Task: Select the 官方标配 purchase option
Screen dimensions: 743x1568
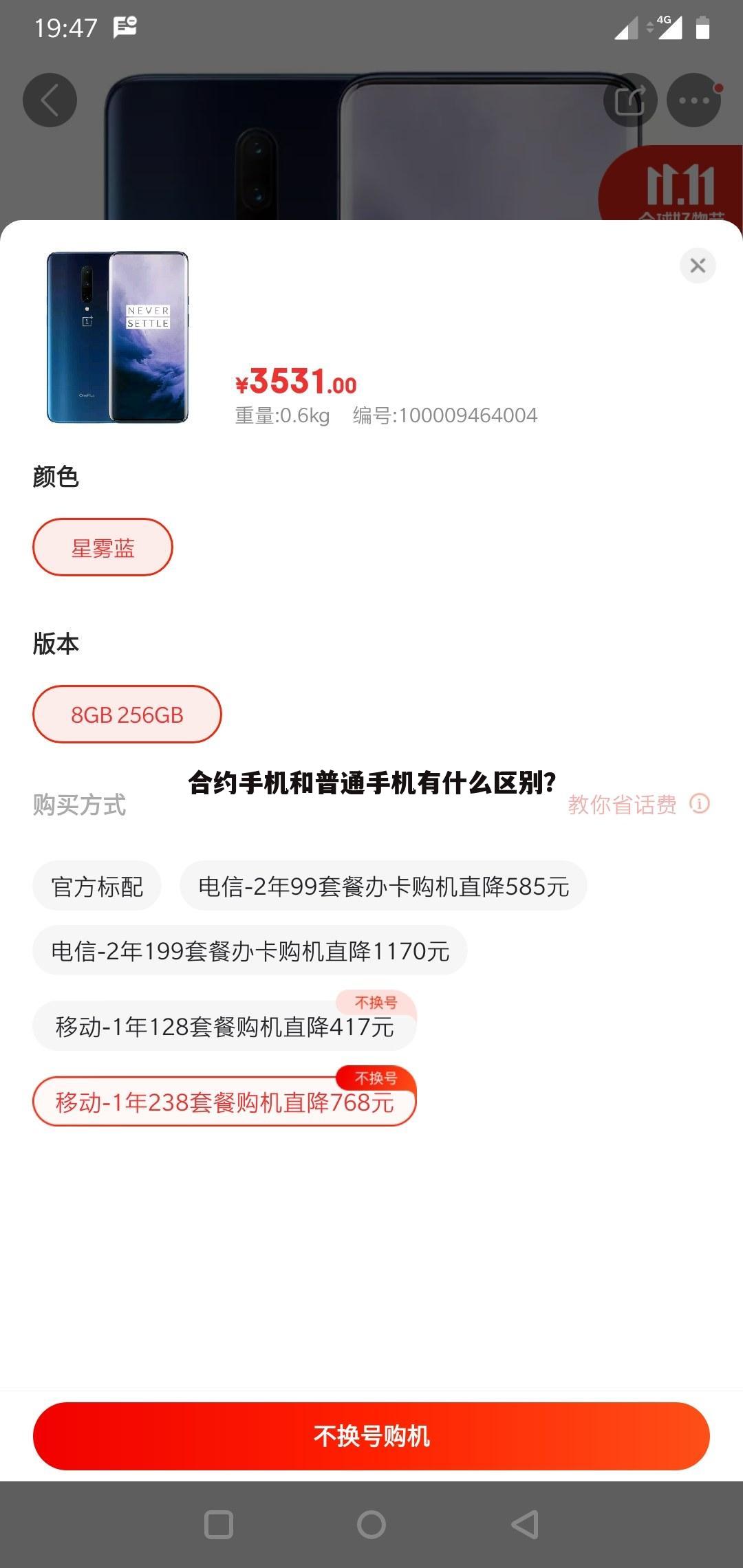Action: point(96,886)
